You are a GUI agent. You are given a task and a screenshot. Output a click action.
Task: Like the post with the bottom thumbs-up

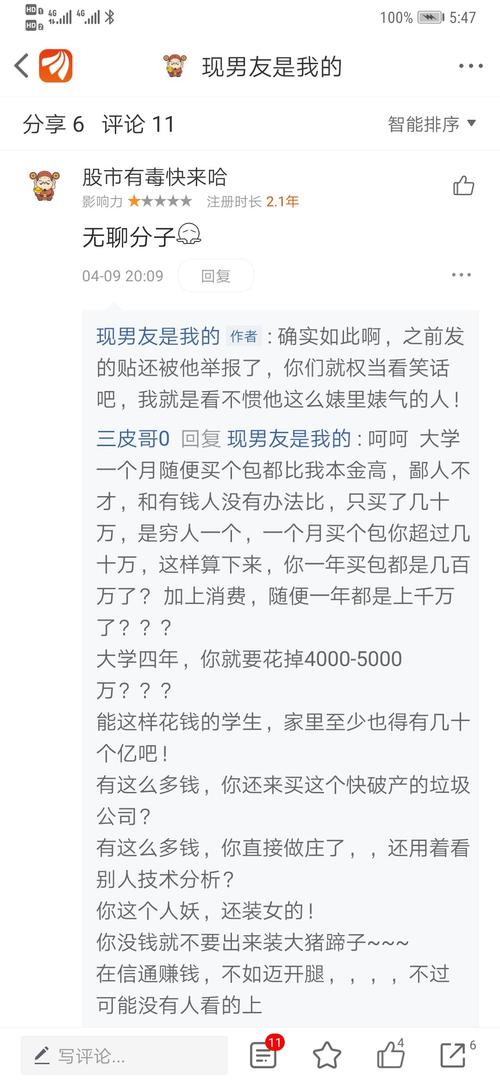coord(391,1055)
